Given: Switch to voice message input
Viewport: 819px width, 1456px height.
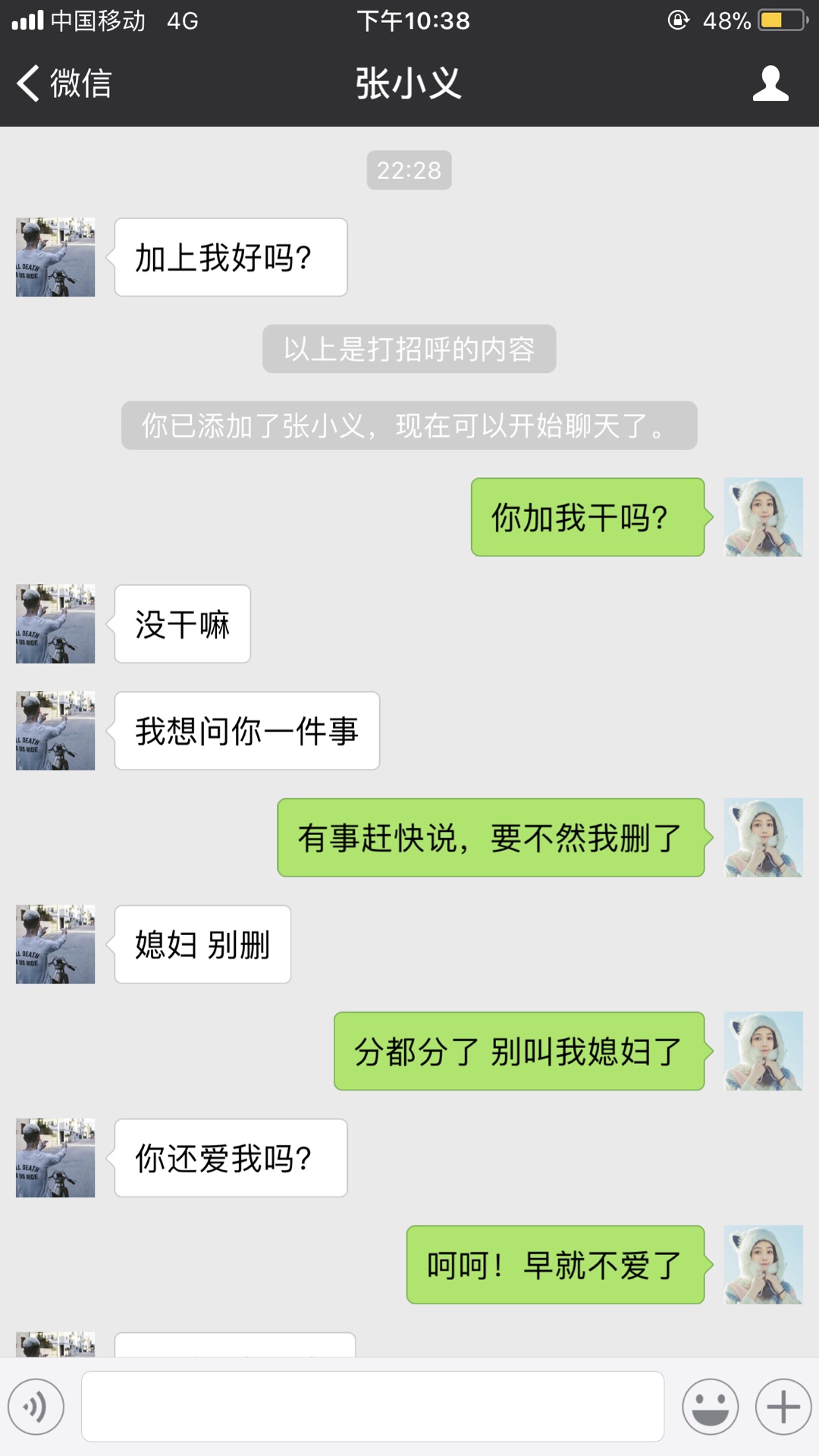Looking at the screenshot, I should [x=36, y=1407].
